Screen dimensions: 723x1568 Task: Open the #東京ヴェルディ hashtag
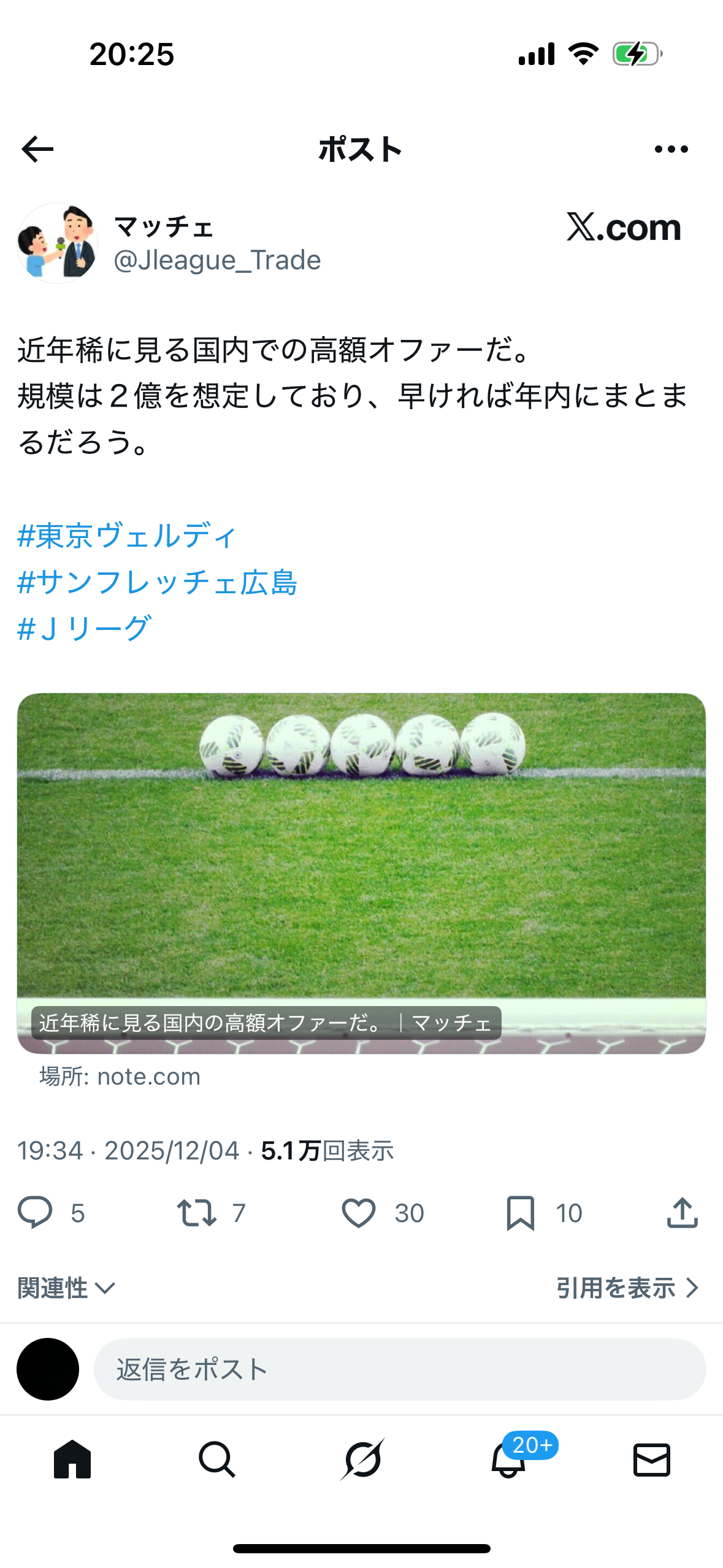(x=127, y=536)
